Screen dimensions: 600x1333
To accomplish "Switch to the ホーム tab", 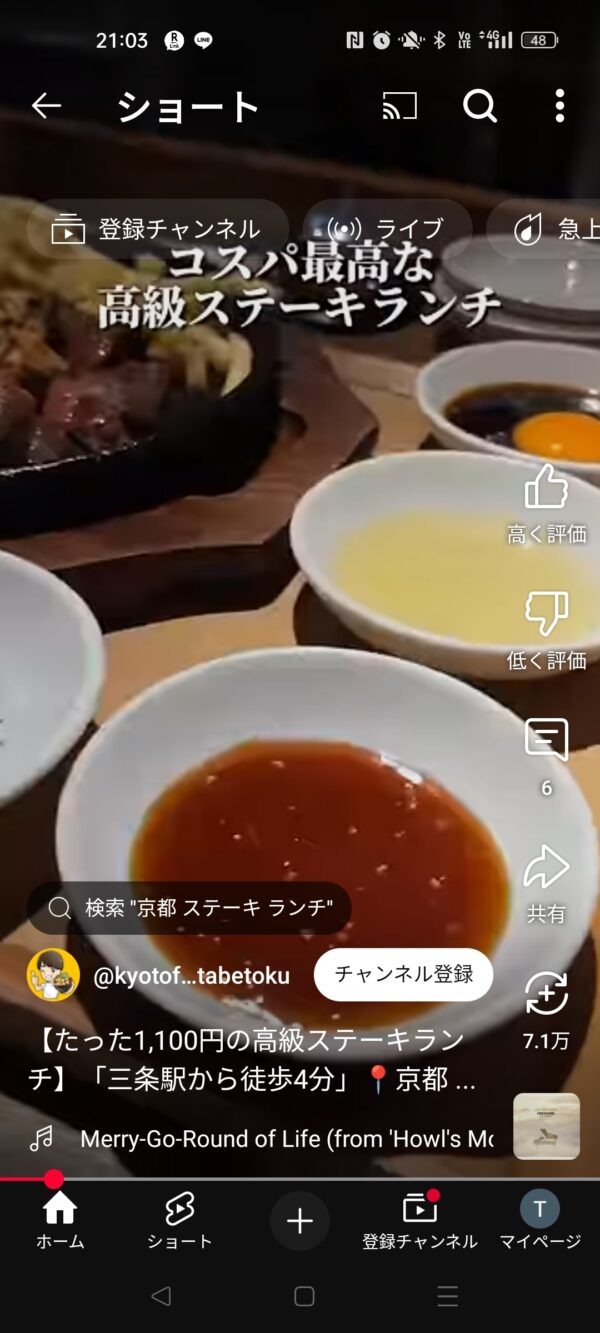I will [60, 1221].
